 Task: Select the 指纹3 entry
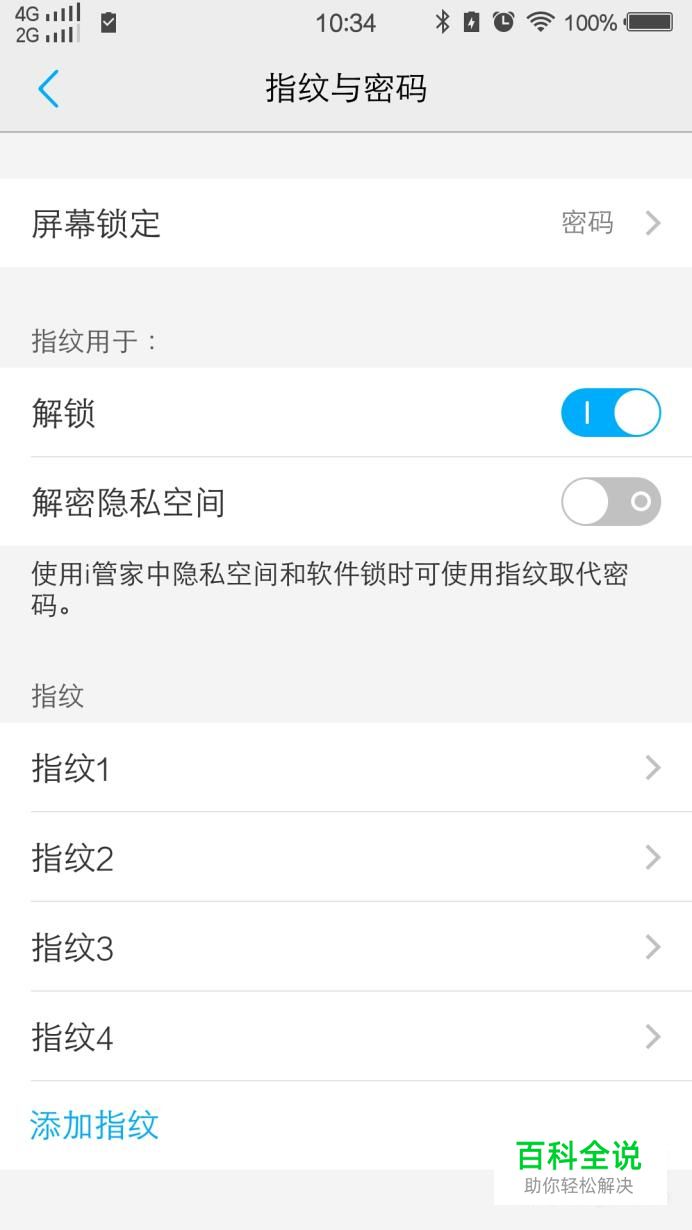pos(346,947)
